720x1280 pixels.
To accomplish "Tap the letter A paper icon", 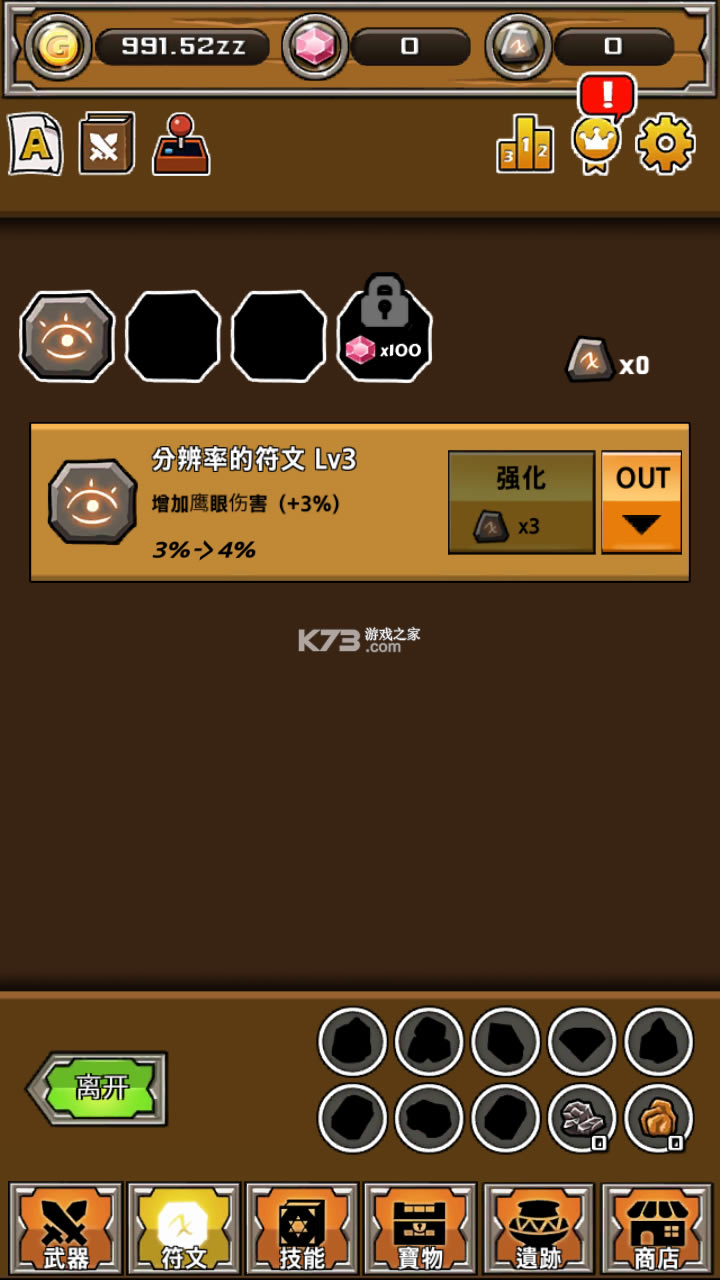I will coord(36,145).
